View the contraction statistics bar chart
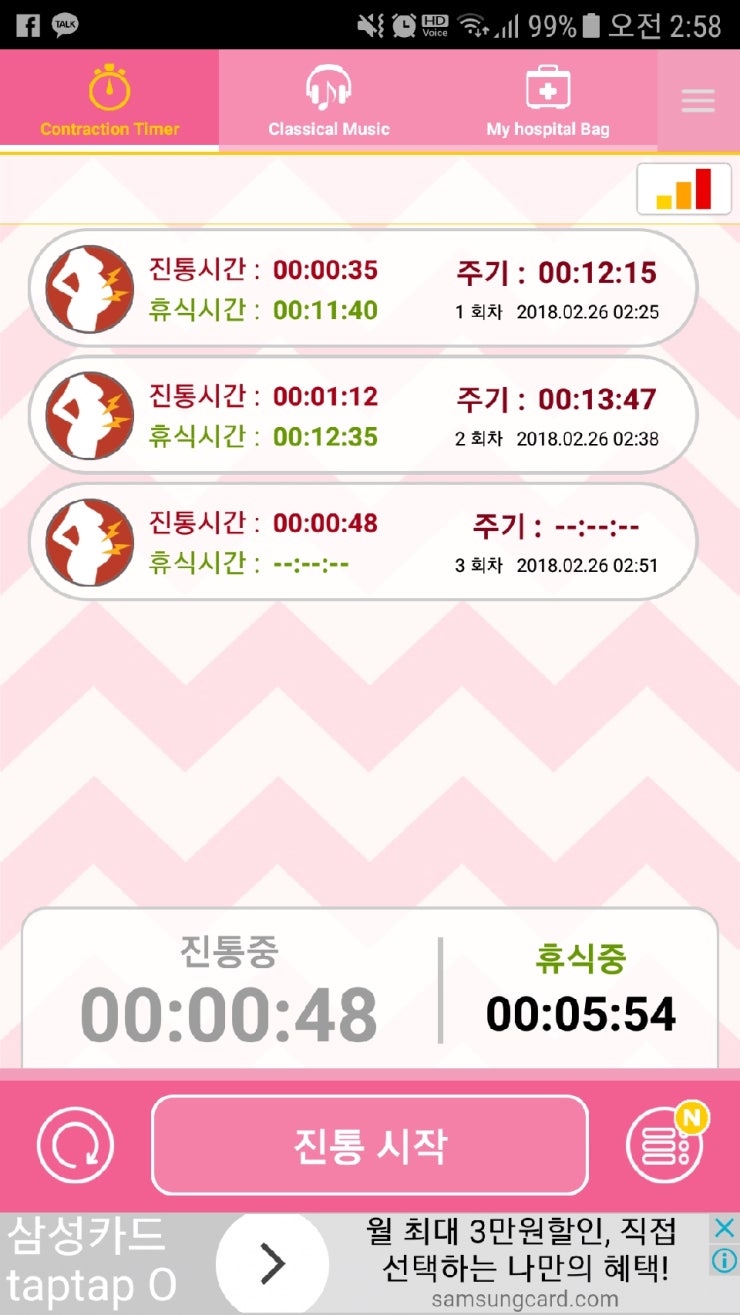 [684, 188]
